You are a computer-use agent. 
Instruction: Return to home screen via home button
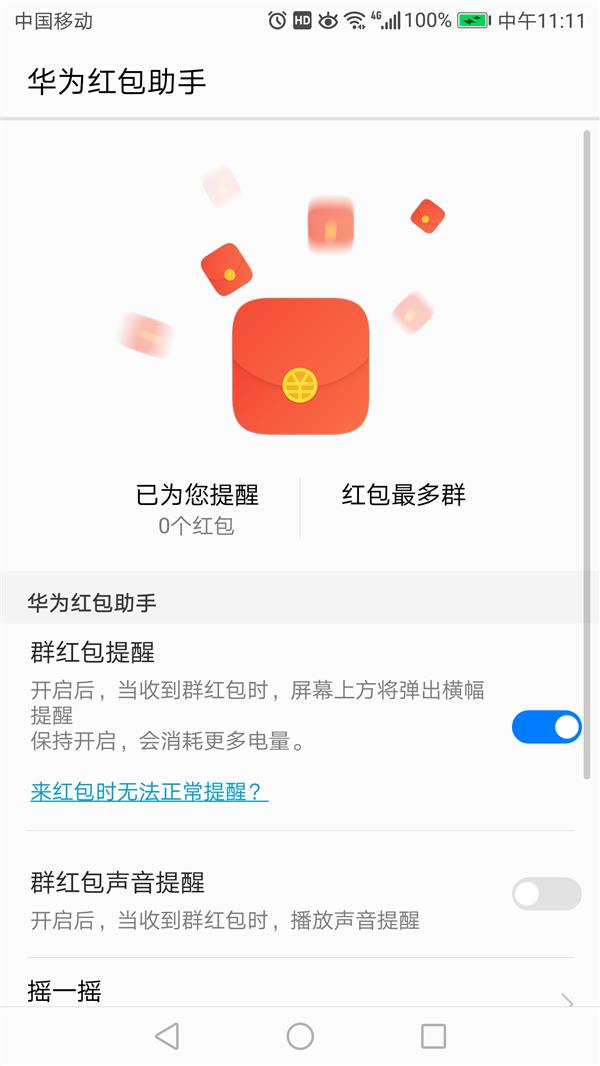300,1036
